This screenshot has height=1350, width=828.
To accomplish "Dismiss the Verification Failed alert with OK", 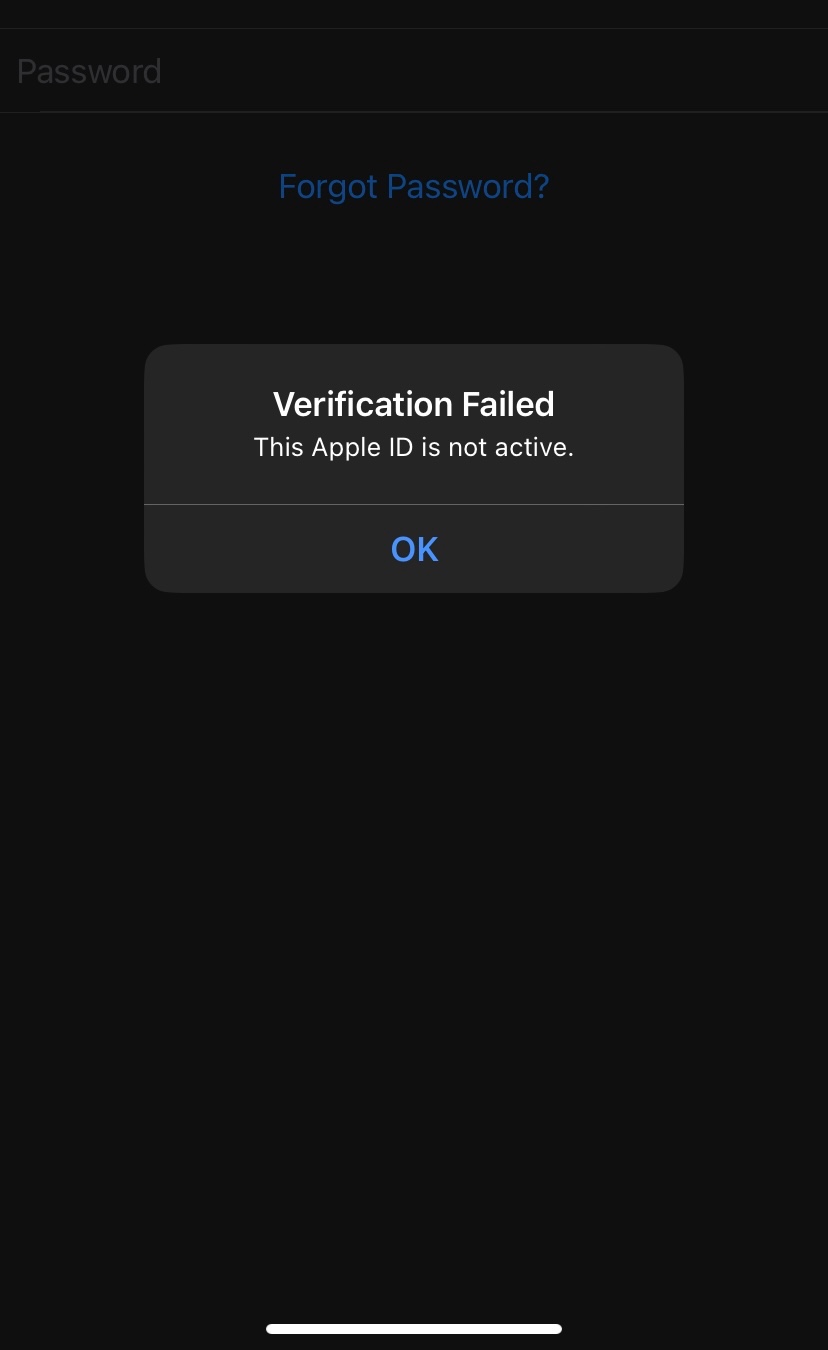I will click(x=414, y=549).
